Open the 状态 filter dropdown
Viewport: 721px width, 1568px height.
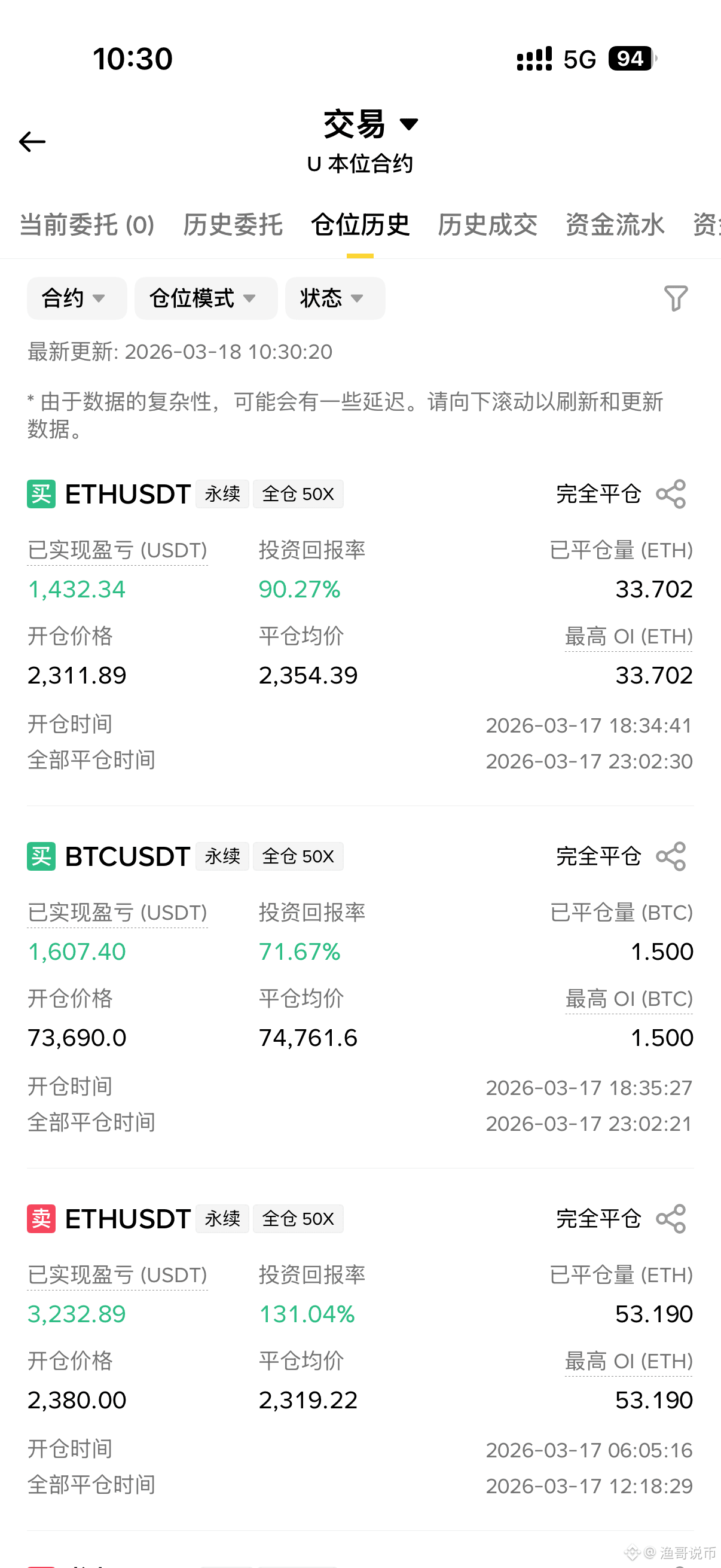coord(335,298)
